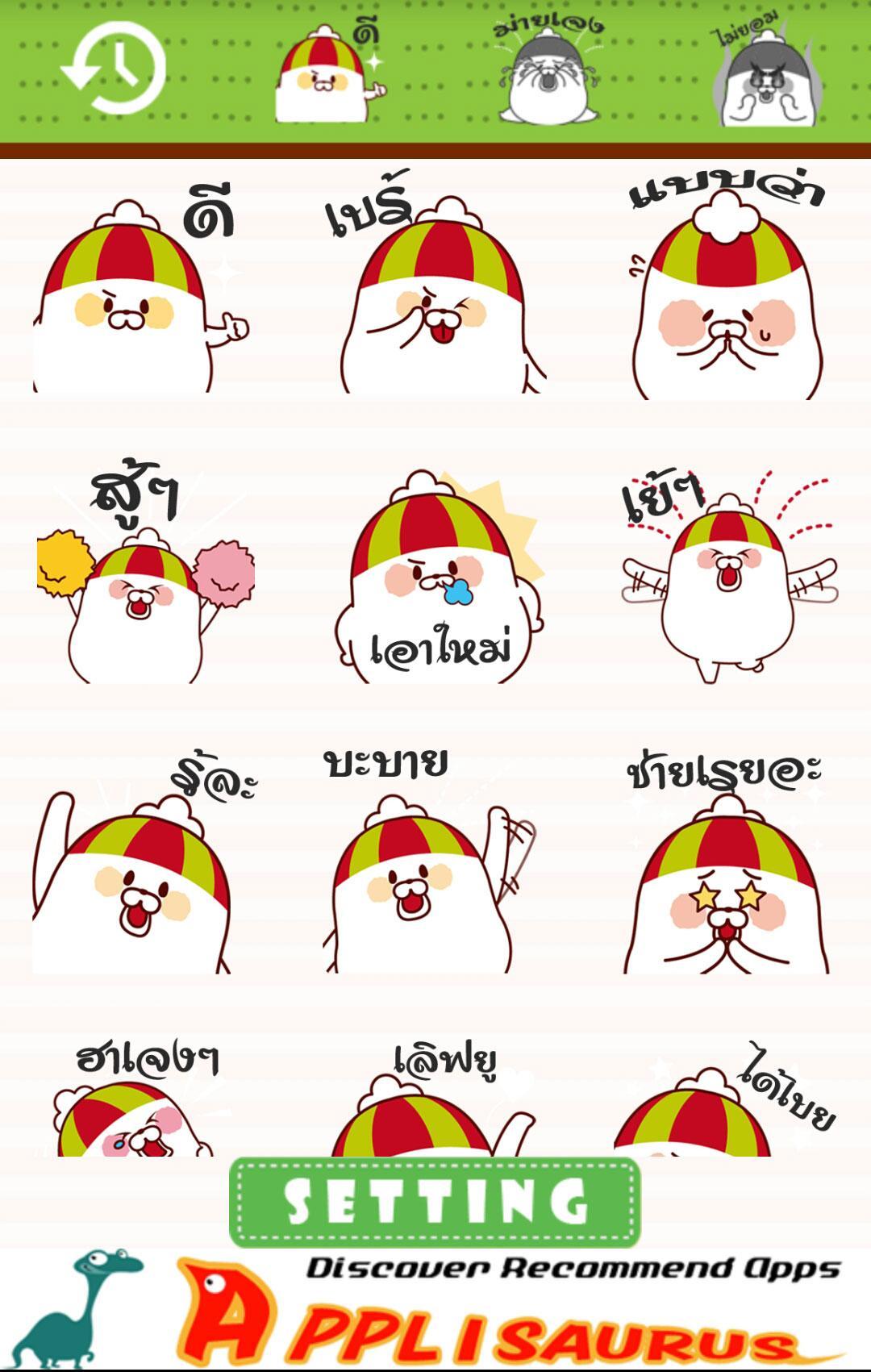The image size is (871, 1372).
Task: Select the "เลิฟยู" sticker
Action: coord(435,1101)
